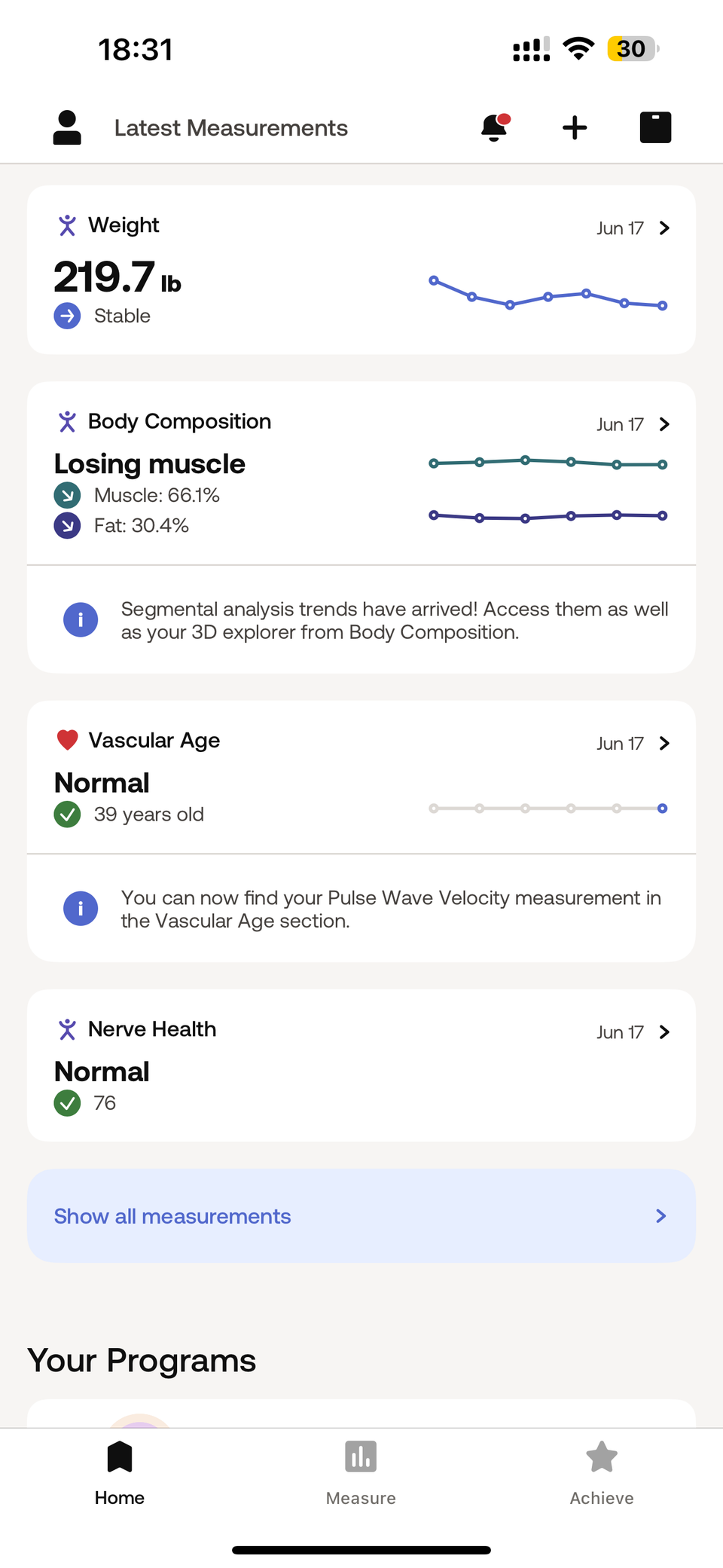The width and height of the screenshot is (723, 1568).
Task: Open the Vascular Age card
Action: tap(361, 777)
